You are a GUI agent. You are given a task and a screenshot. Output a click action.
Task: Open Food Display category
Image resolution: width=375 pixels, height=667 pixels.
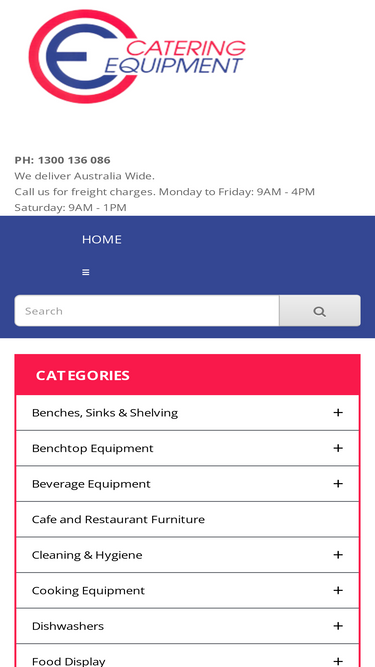[x=68, y=661]
